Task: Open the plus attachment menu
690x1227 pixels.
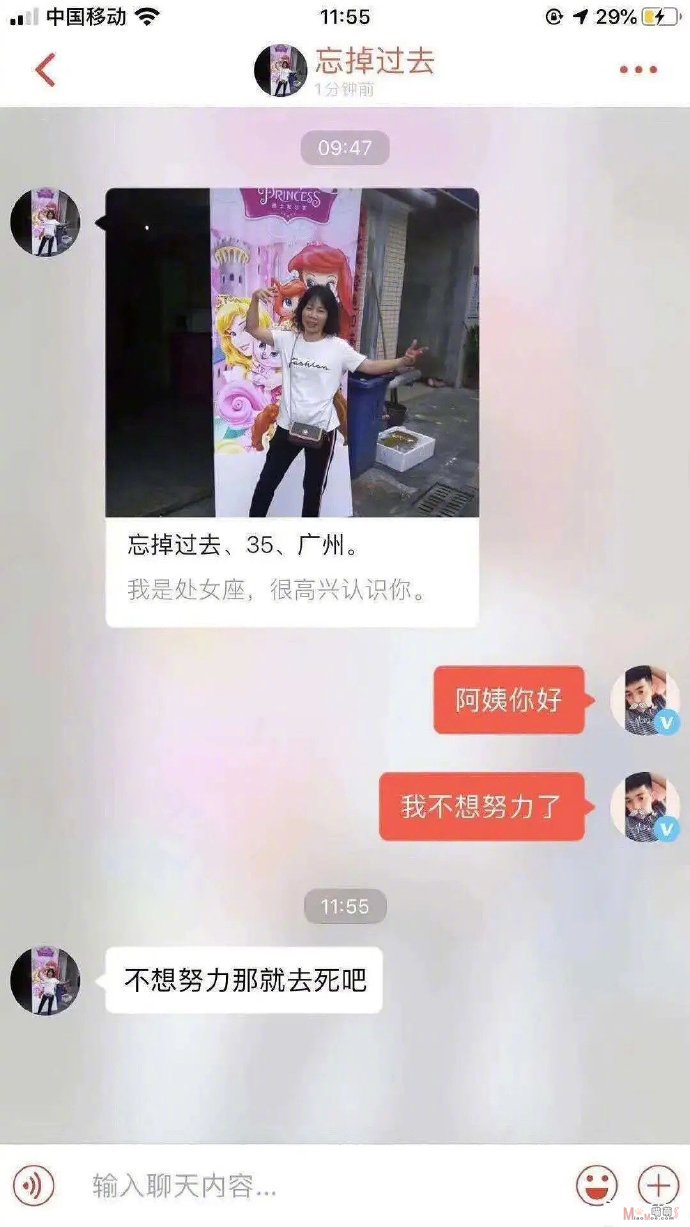Action: coord(658,1186)
